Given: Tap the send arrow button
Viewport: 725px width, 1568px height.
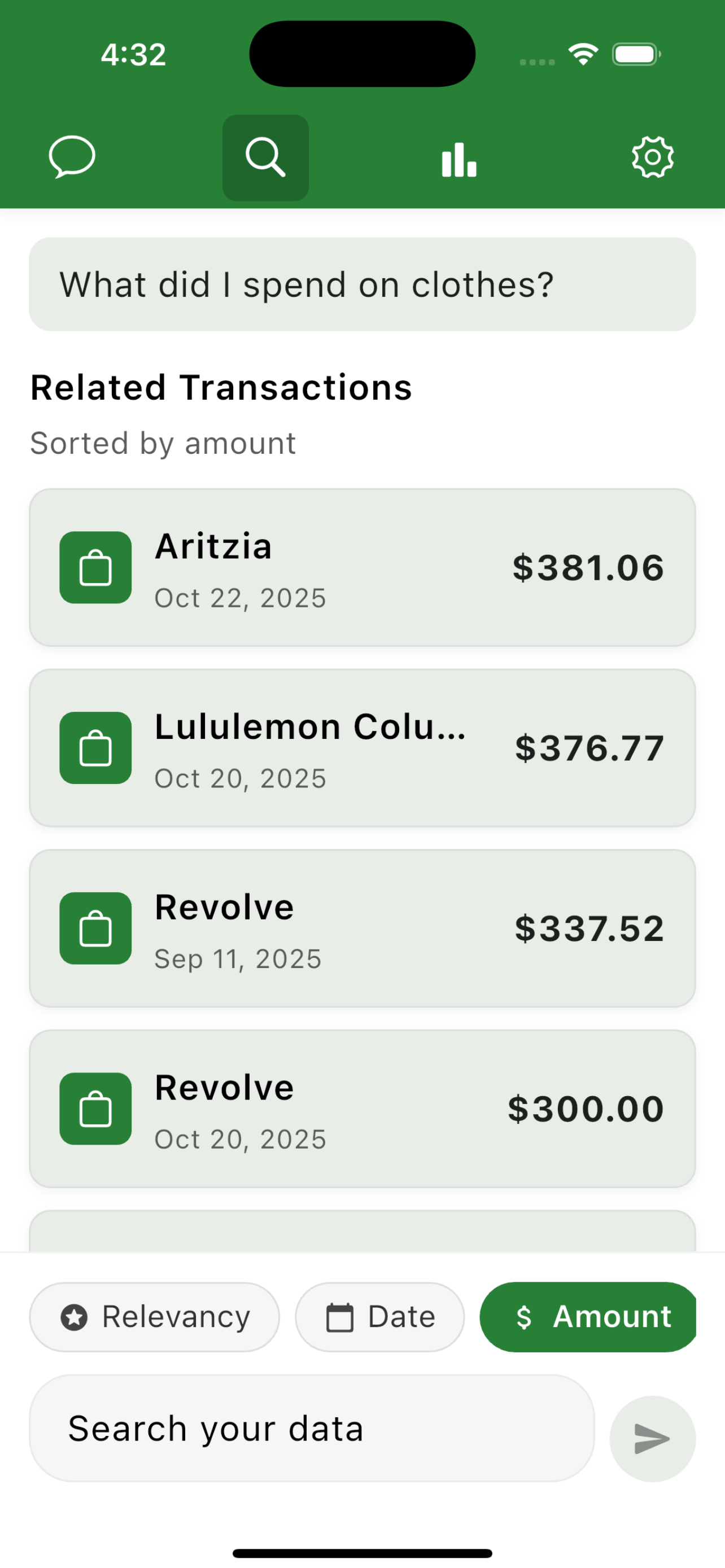Looking at the screenshot, I should point(652,1438).
